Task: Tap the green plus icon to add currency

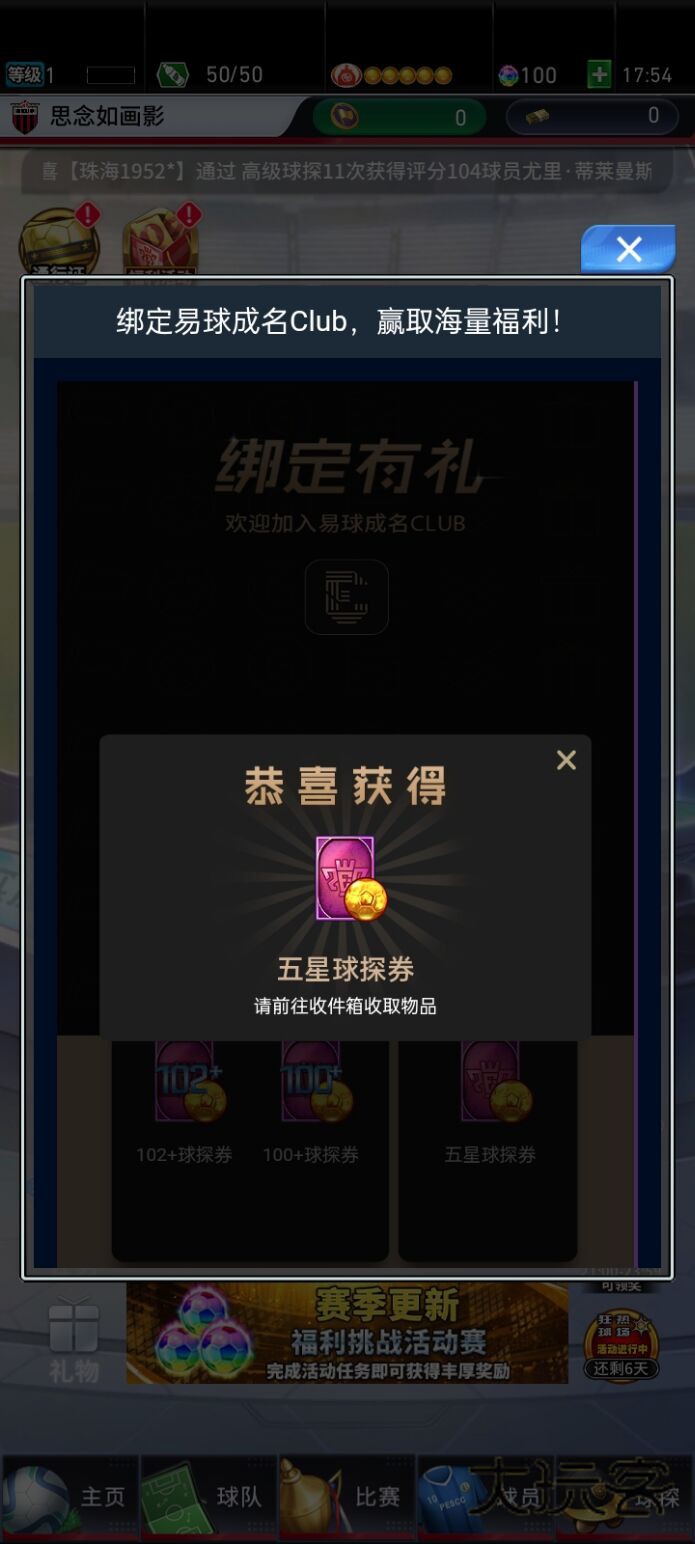Action: click(x=599, y=75)
